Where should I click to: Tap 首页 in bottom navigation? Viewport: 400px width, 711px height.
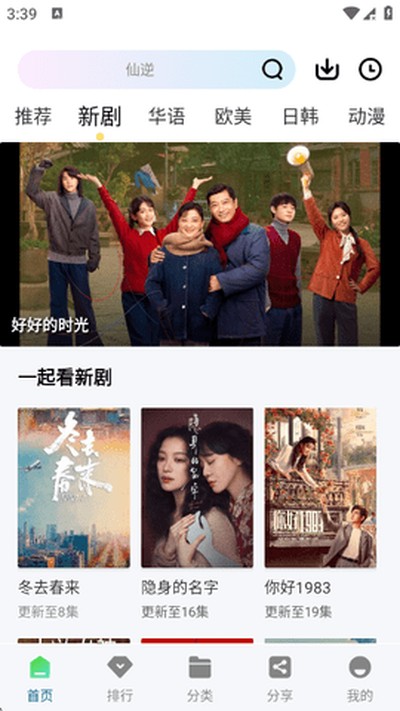pos(40,678)
